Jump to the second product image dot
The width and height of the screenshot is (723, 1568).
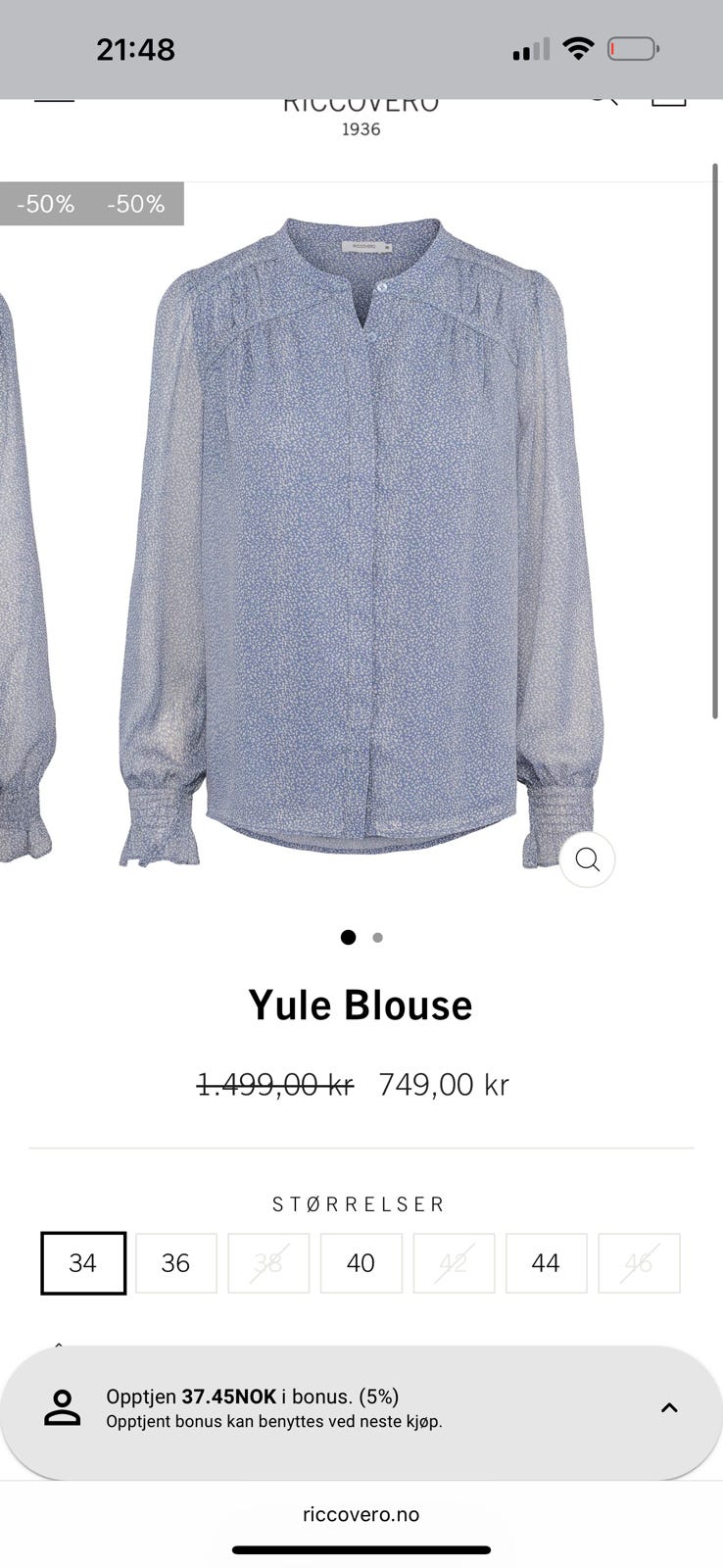point(378,938)
